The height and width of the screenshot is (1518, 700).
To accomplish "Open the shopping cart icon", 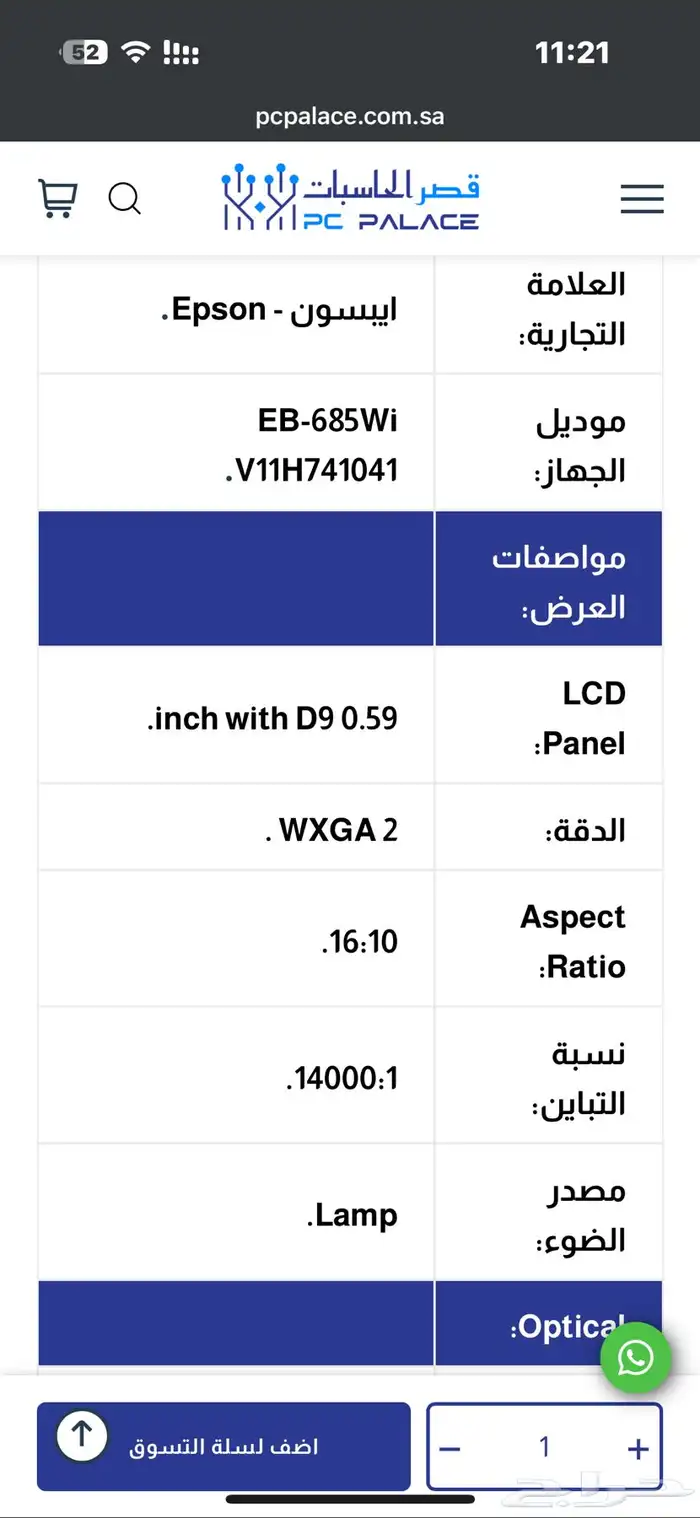I will click(x=57, y=199).
